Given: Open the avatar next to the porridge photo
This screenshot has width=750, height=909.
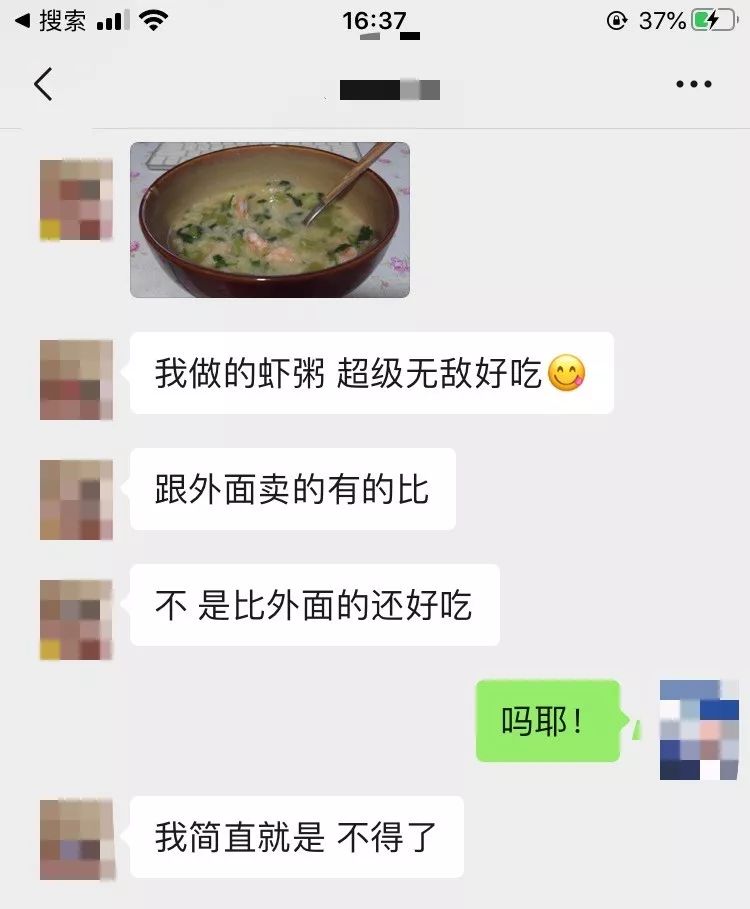Looking at the screenshot, I should coord(76,199).
